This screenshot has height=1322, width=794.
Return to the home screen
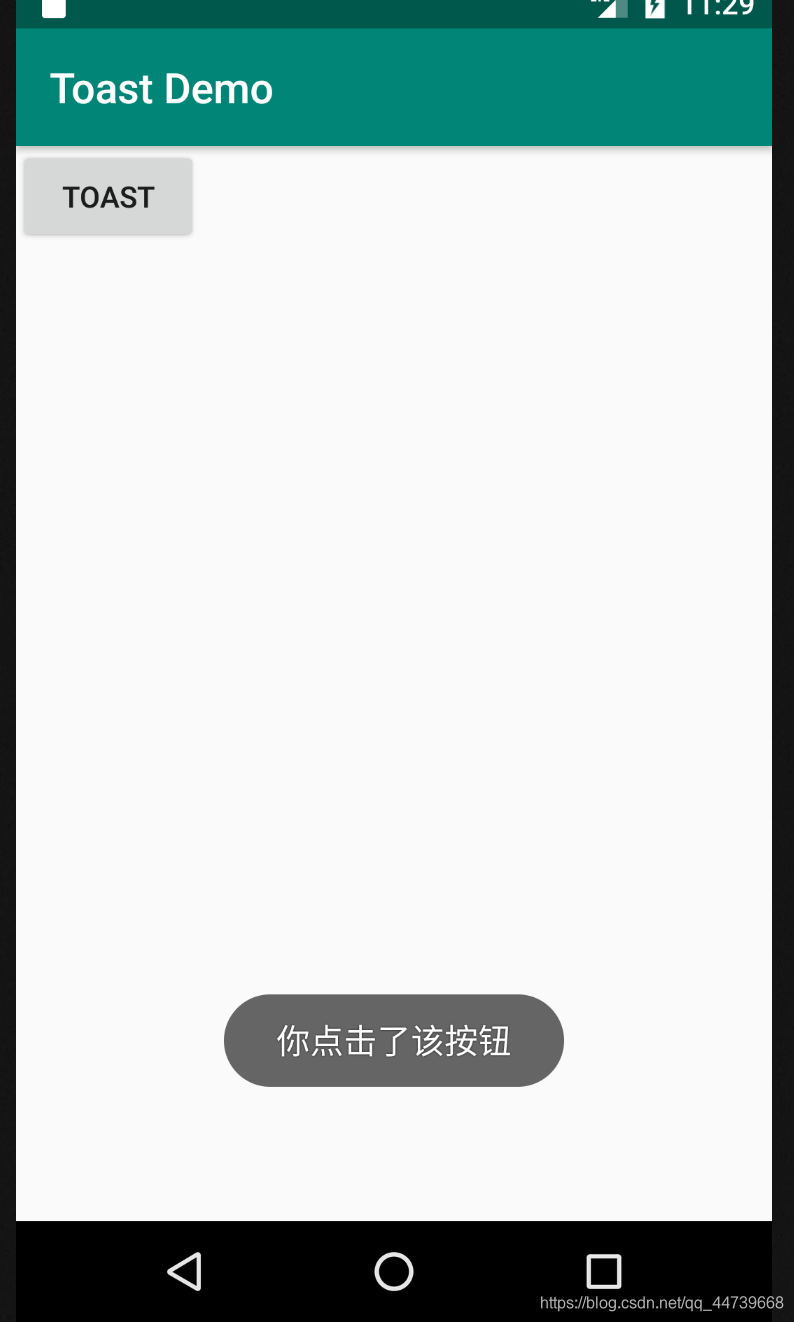click(x=394, y=1271)
